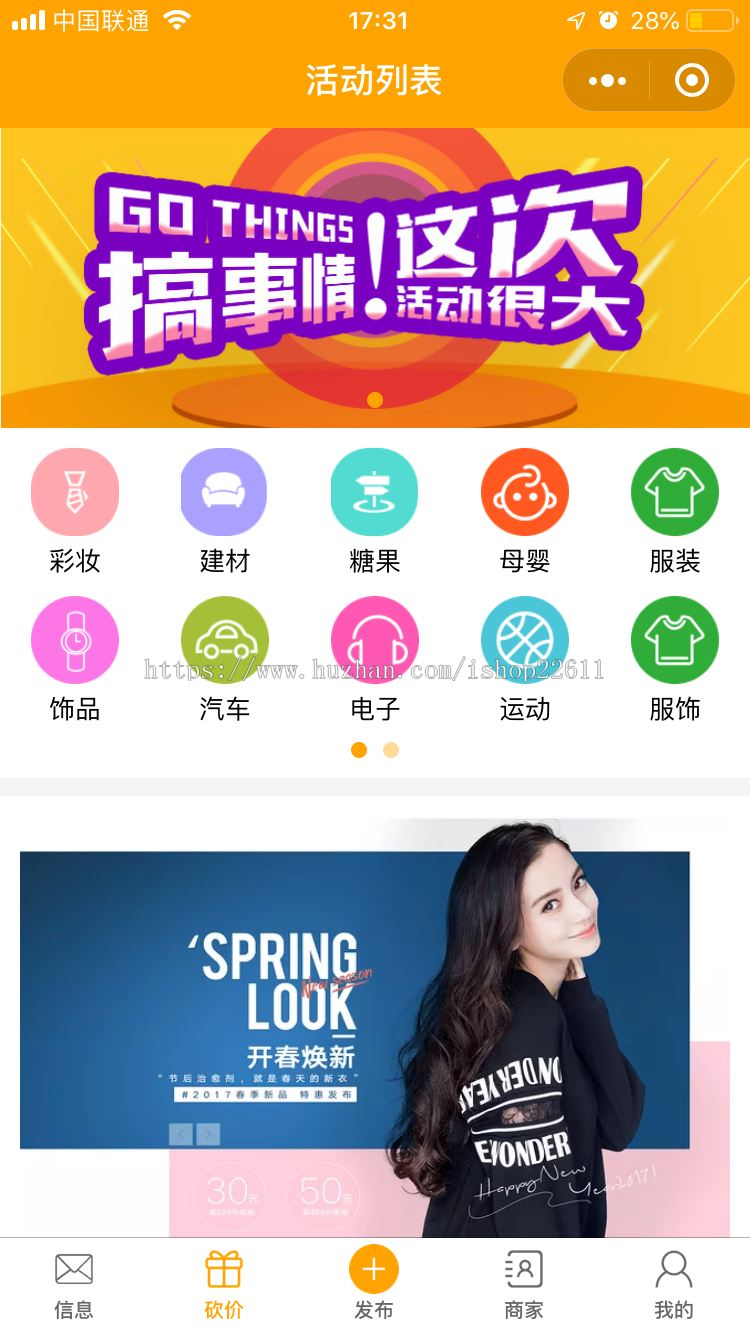Open the 我的 profile tab
This screenshot has width=750, height=1334.
[675, 1283]
